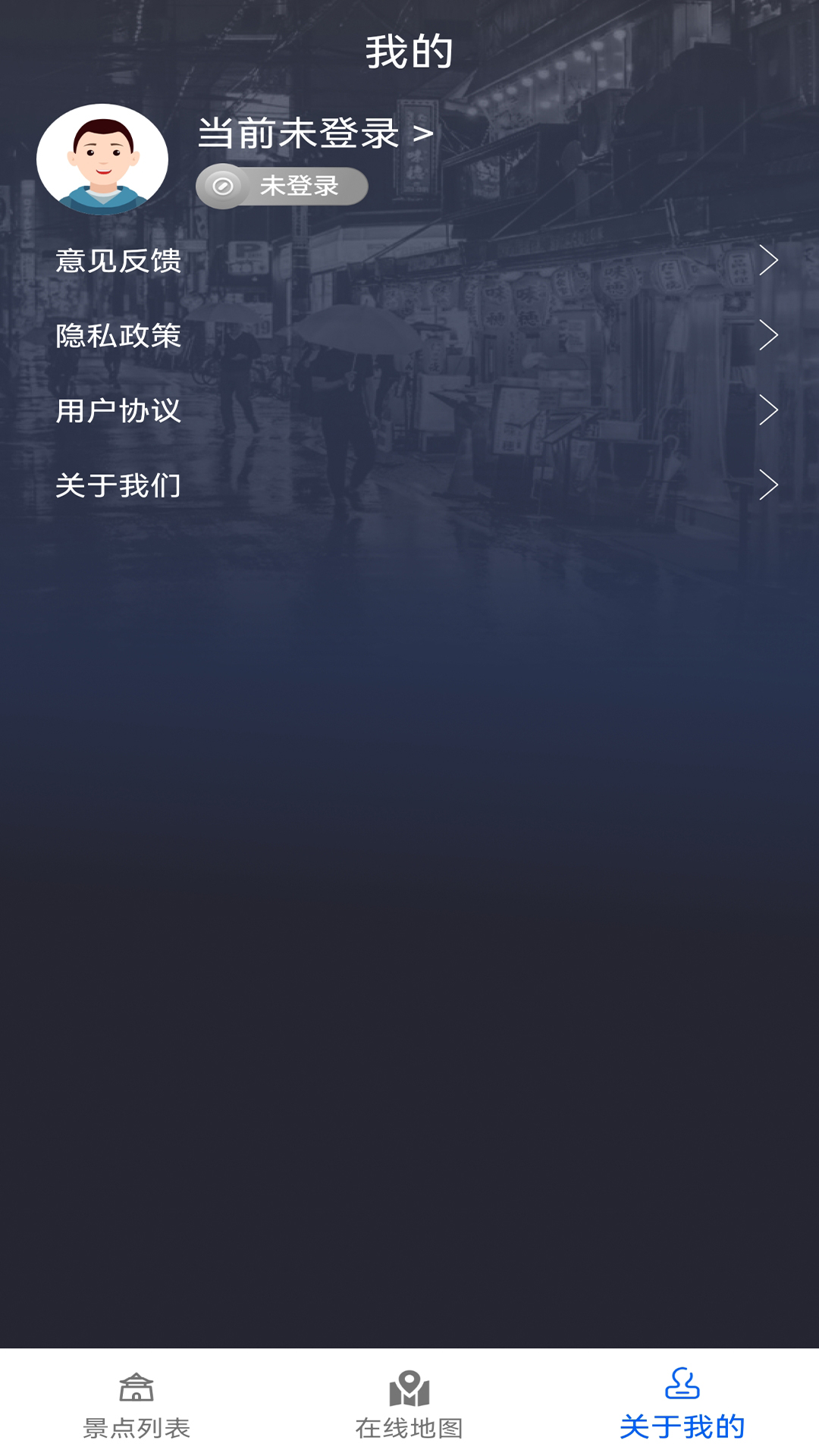The height and width of the screenshot is (1456, 819).
Task: Open 意见反馈 feedback page
Action: 409,260
